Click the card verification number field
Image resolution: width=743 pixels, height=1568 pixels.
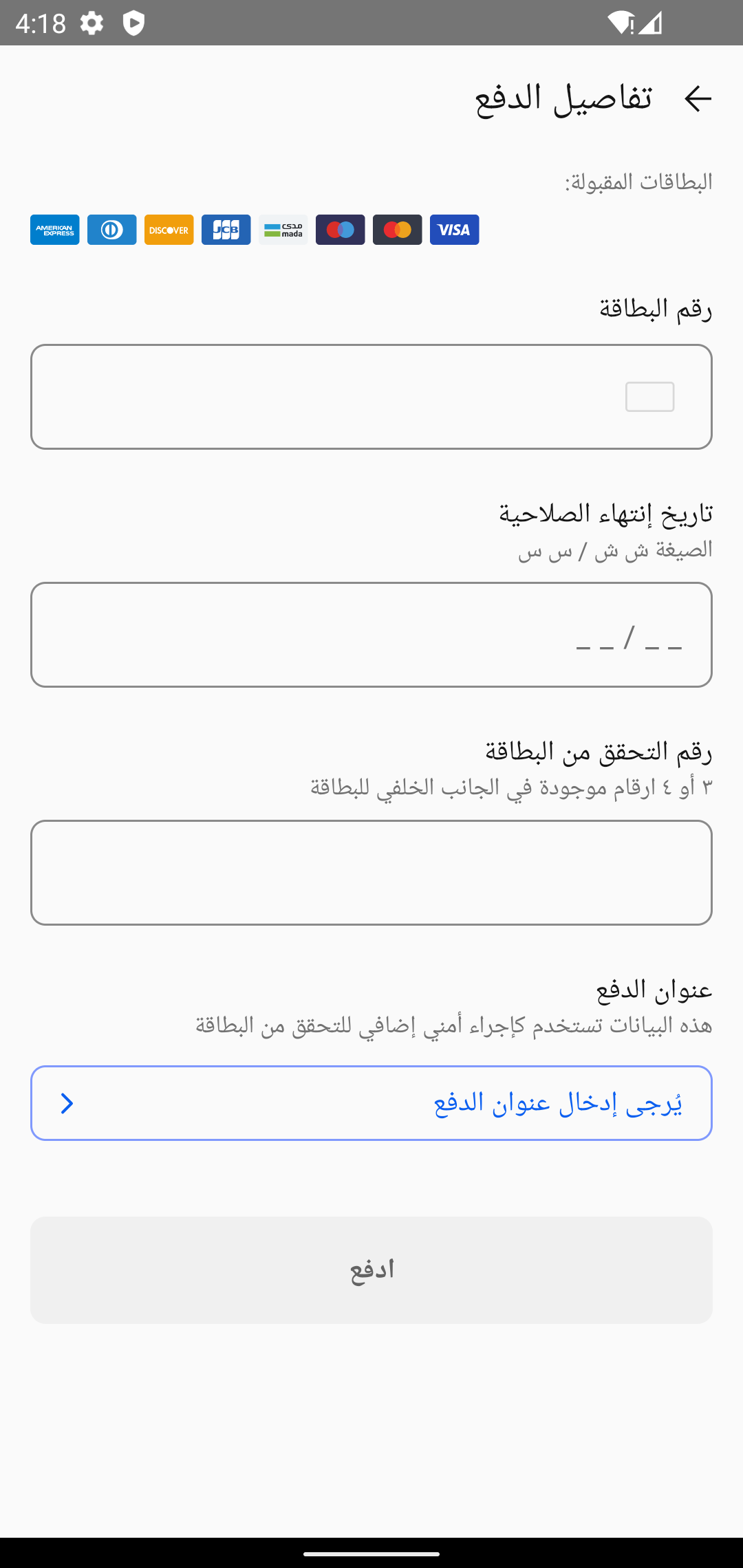371,871
